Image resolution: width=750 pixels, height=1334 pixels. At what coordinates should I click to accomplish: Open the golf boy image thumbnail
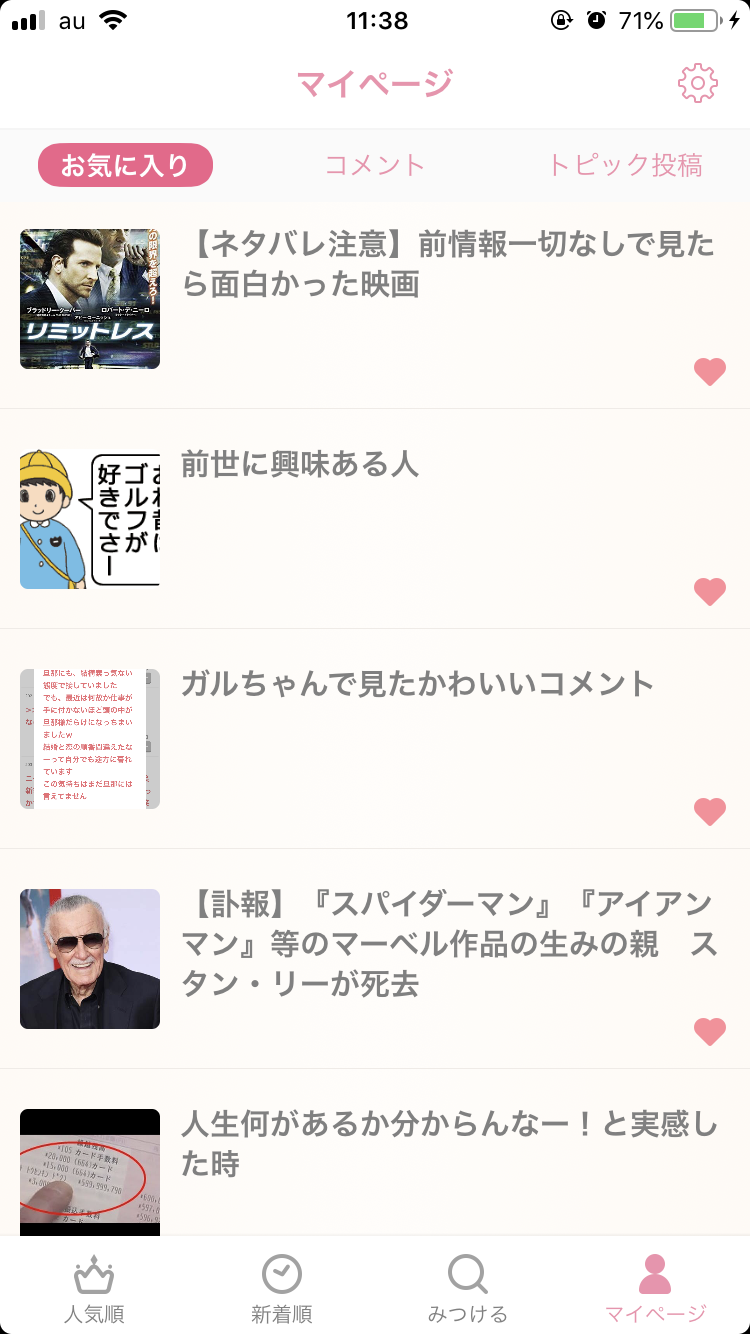[x=89, y=518]
